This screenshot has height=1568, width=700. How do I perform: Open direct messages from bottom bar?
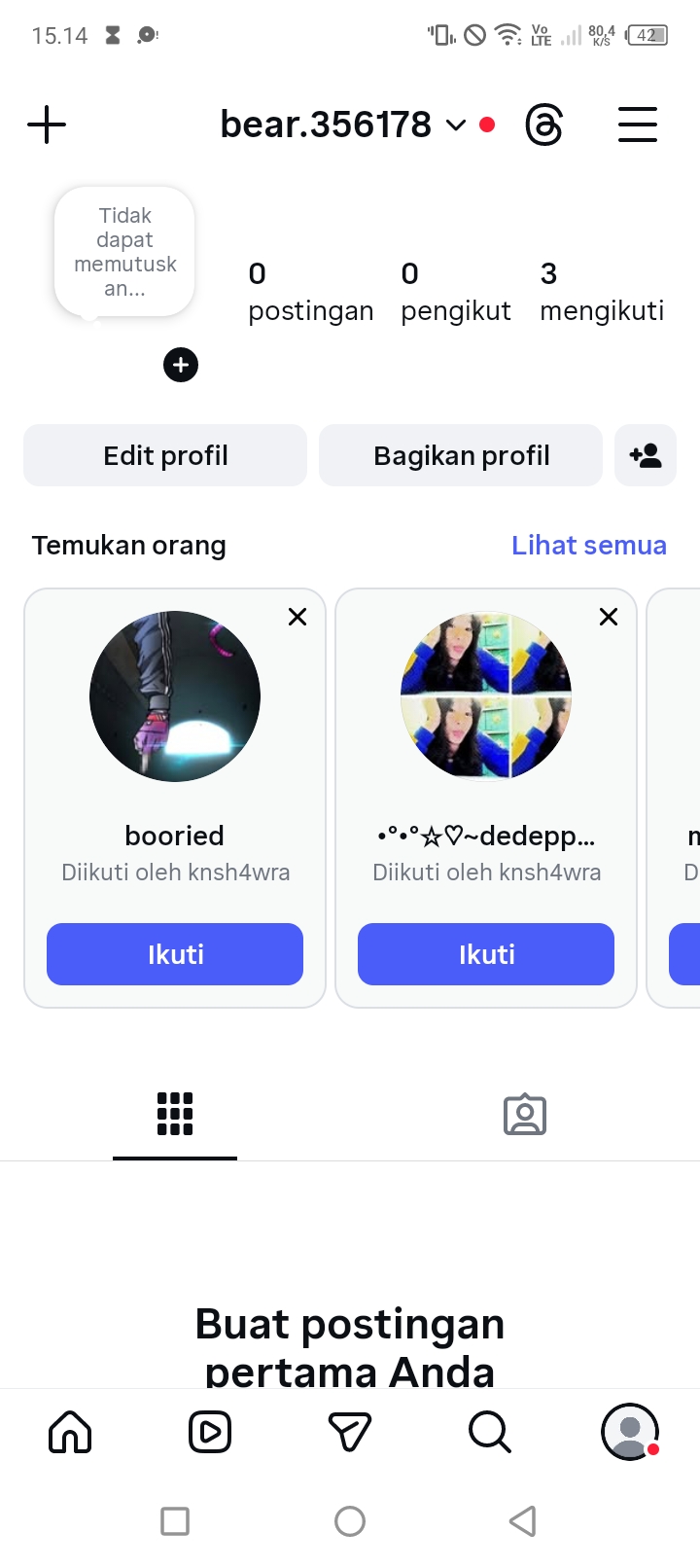(350, 1432)
